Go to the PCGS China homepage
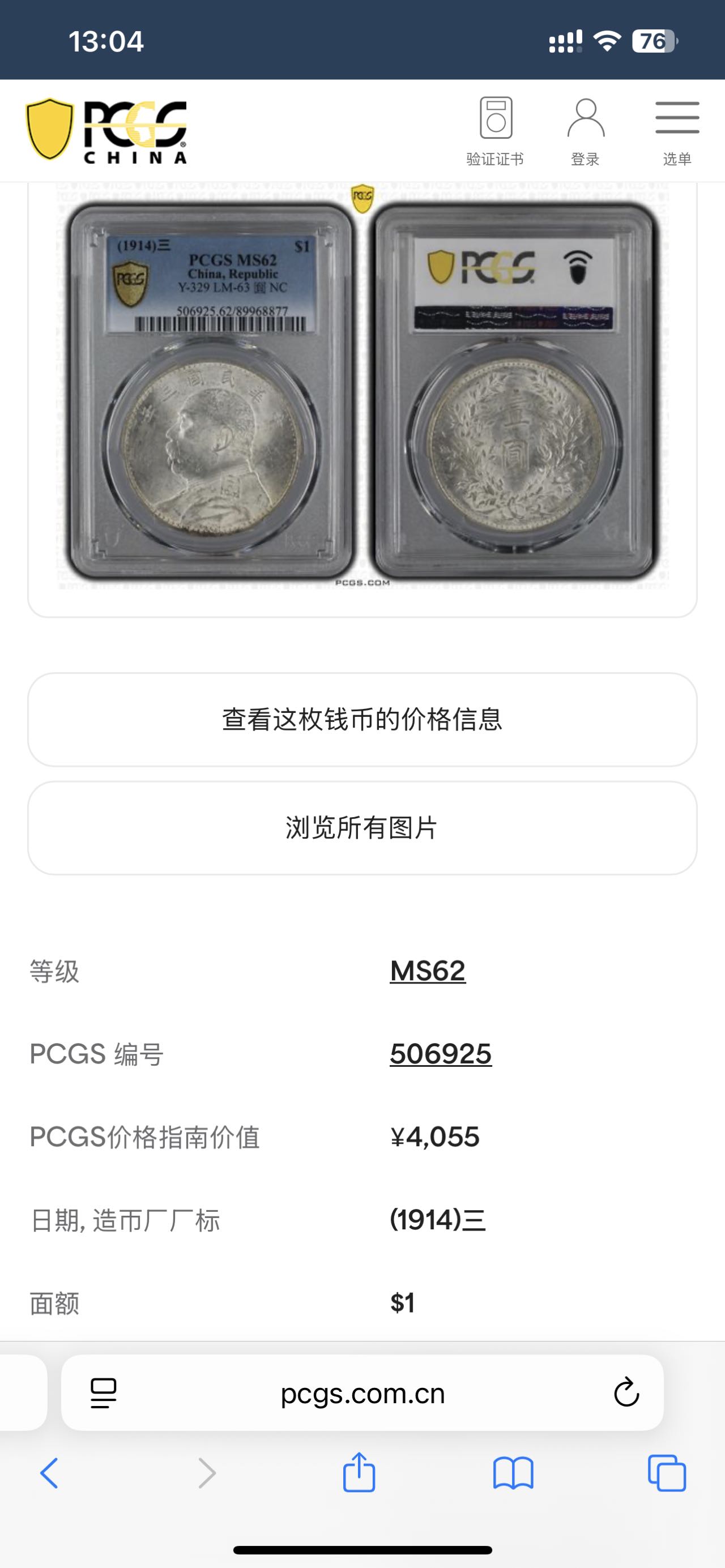 (106, 131)
